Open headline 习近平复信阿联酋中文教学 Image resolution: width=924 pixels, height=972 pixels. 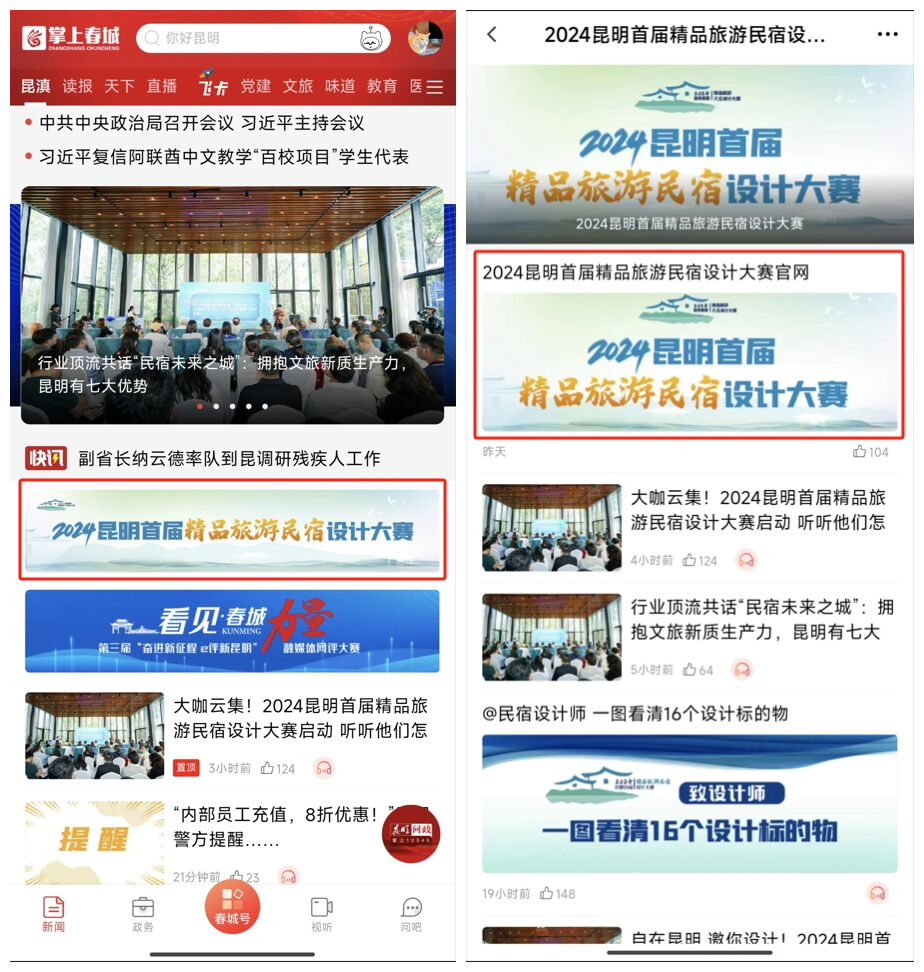pos(223,157)
